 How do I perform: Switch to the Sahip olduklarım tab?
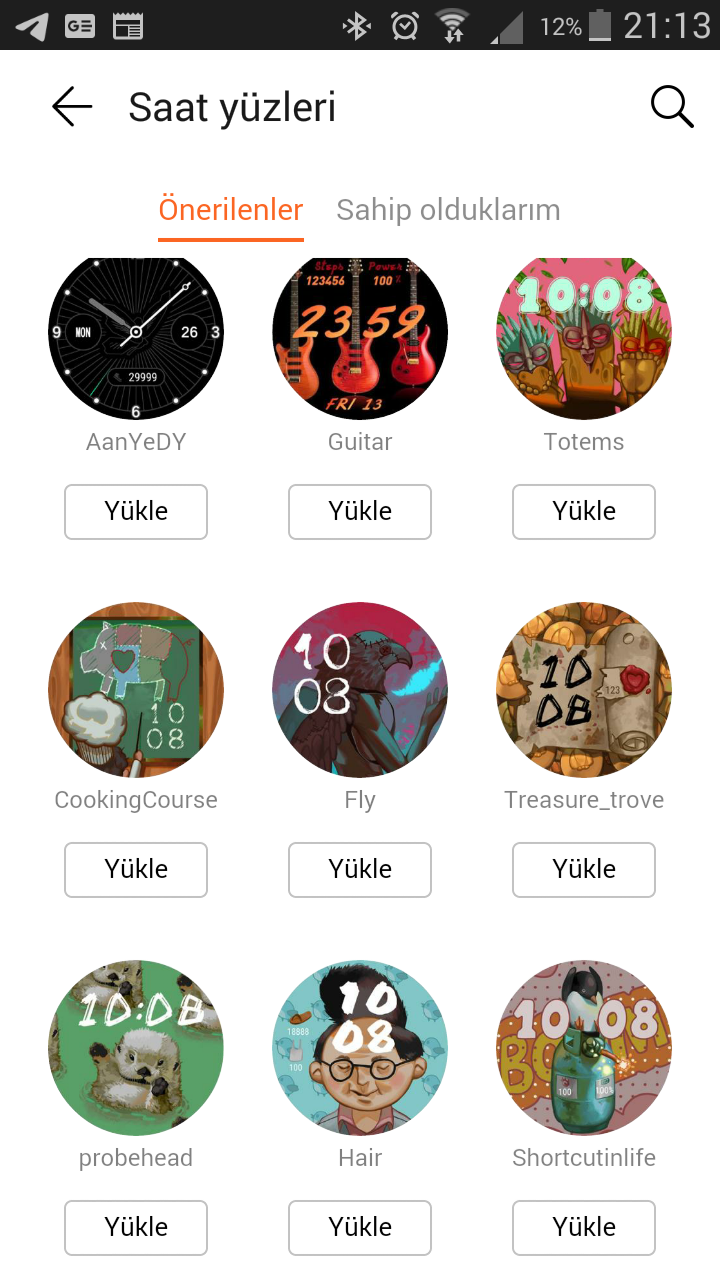pyautogui.click(x=448, y=210)
